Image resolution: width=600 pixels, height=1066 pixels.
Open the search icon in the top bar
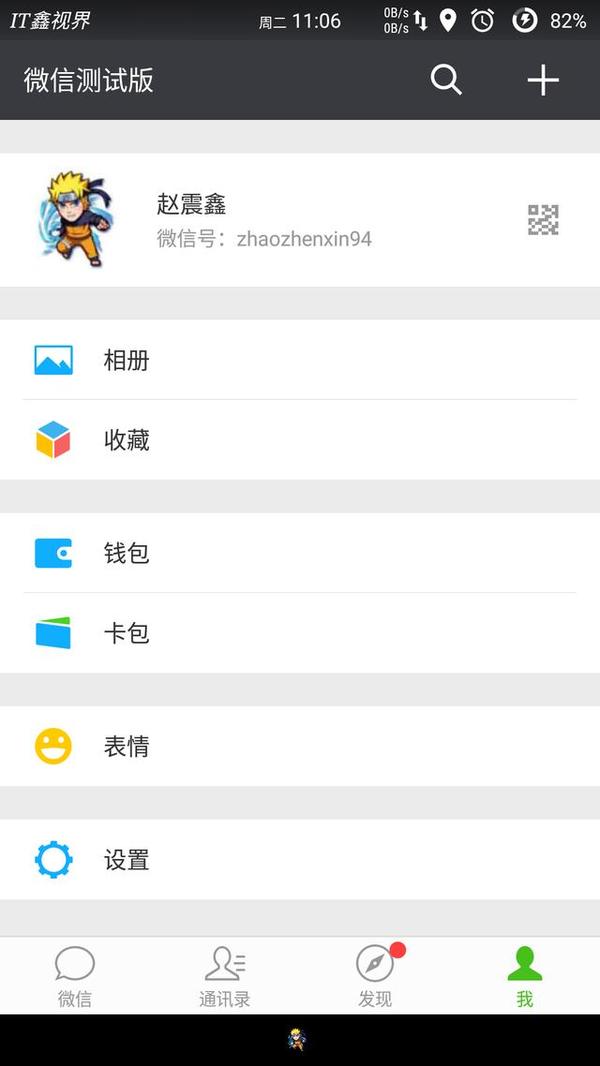[446, 80]
